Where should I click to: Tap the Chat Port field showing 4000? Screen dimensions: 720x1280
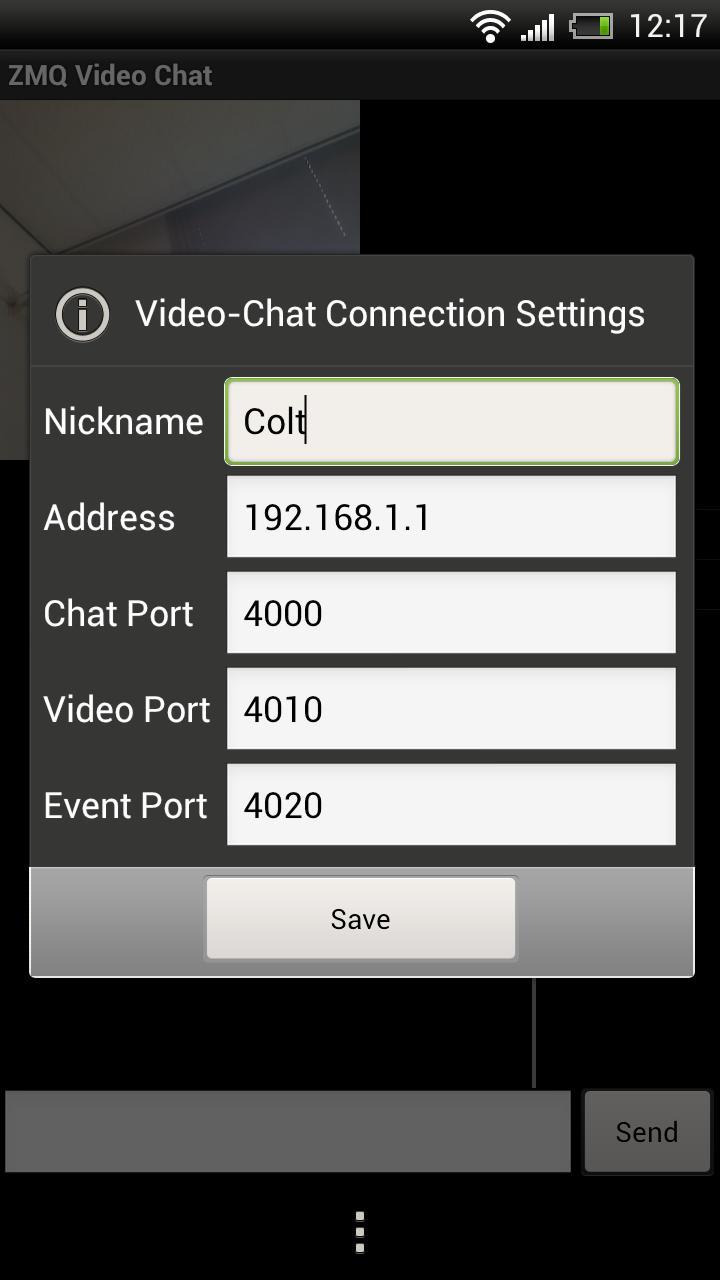[450, 612]
